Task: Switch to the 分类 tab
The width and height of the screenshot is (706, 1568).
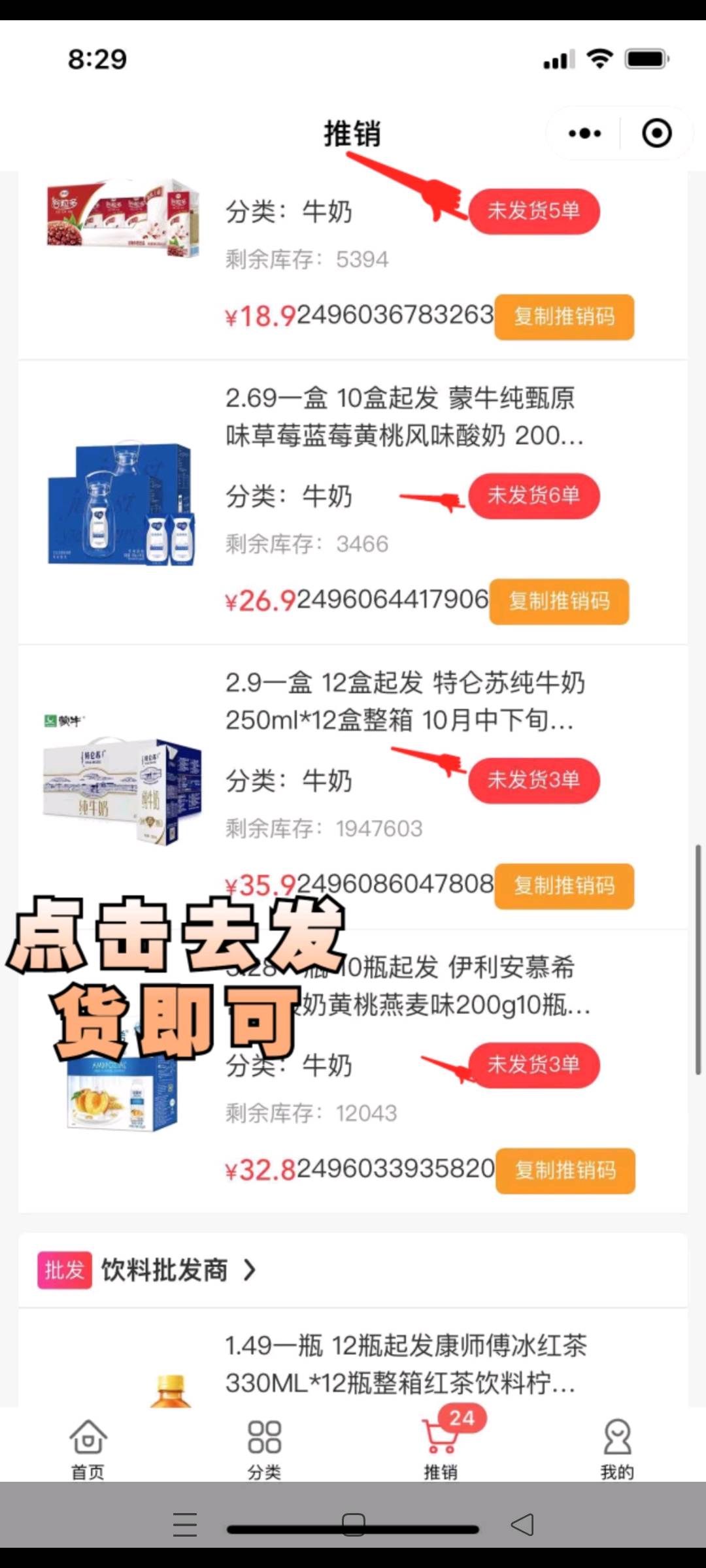Action: click(264, 1447)
